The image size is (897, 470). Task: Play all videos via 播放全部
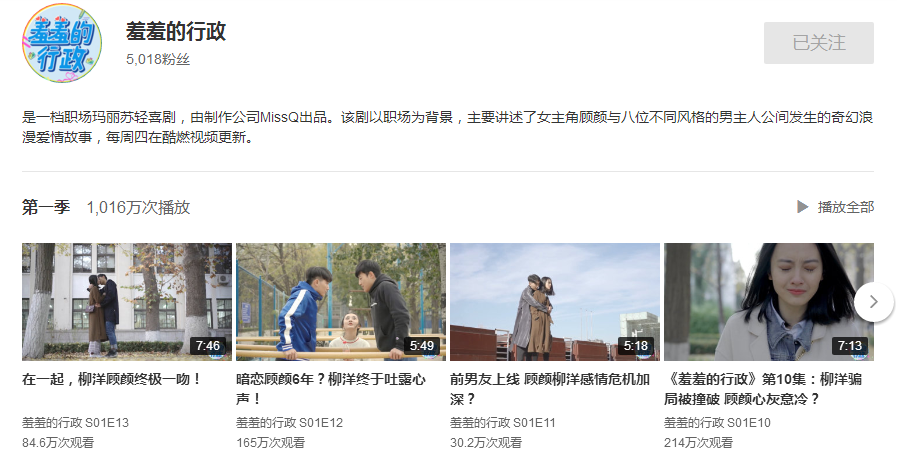[835, 207]
